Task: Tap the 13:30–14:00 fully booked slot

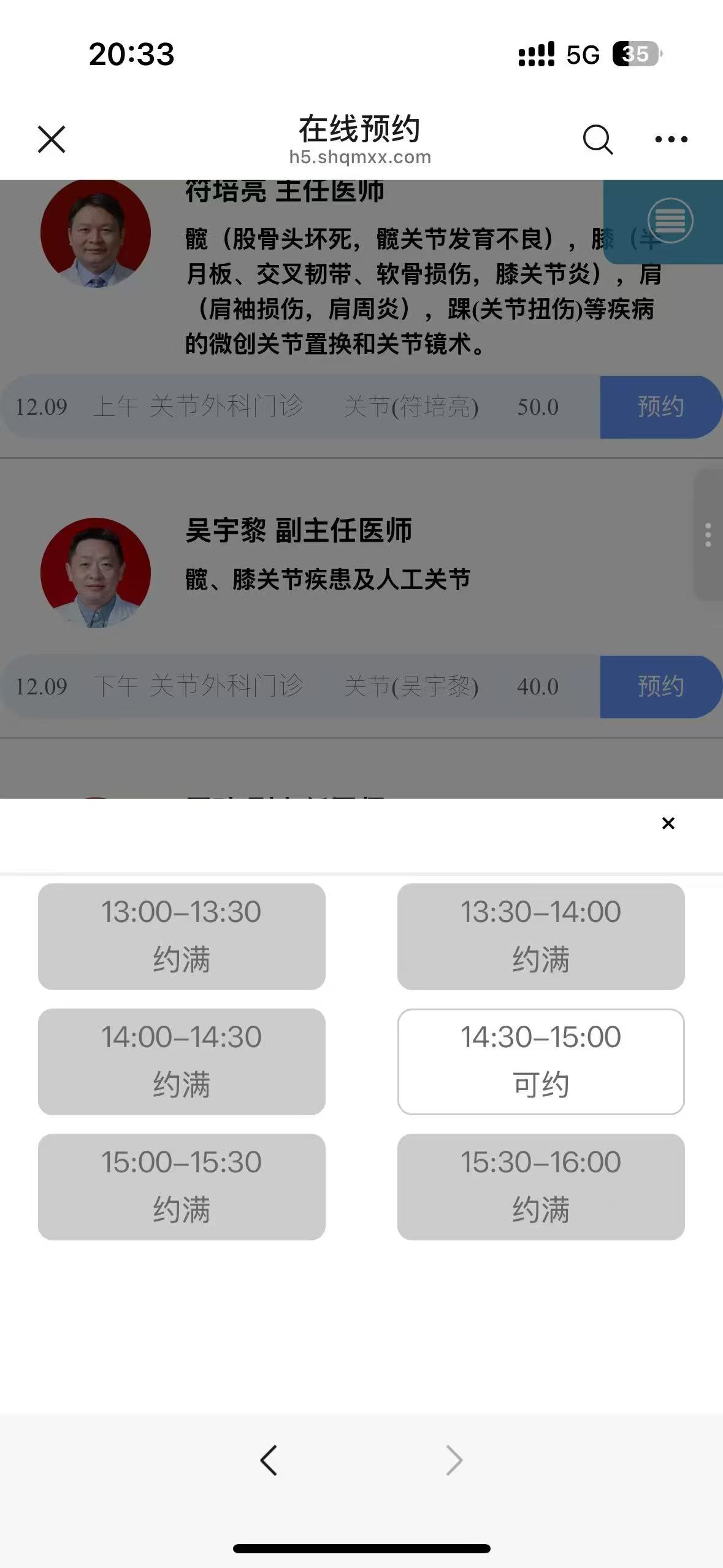Action: 540,936
